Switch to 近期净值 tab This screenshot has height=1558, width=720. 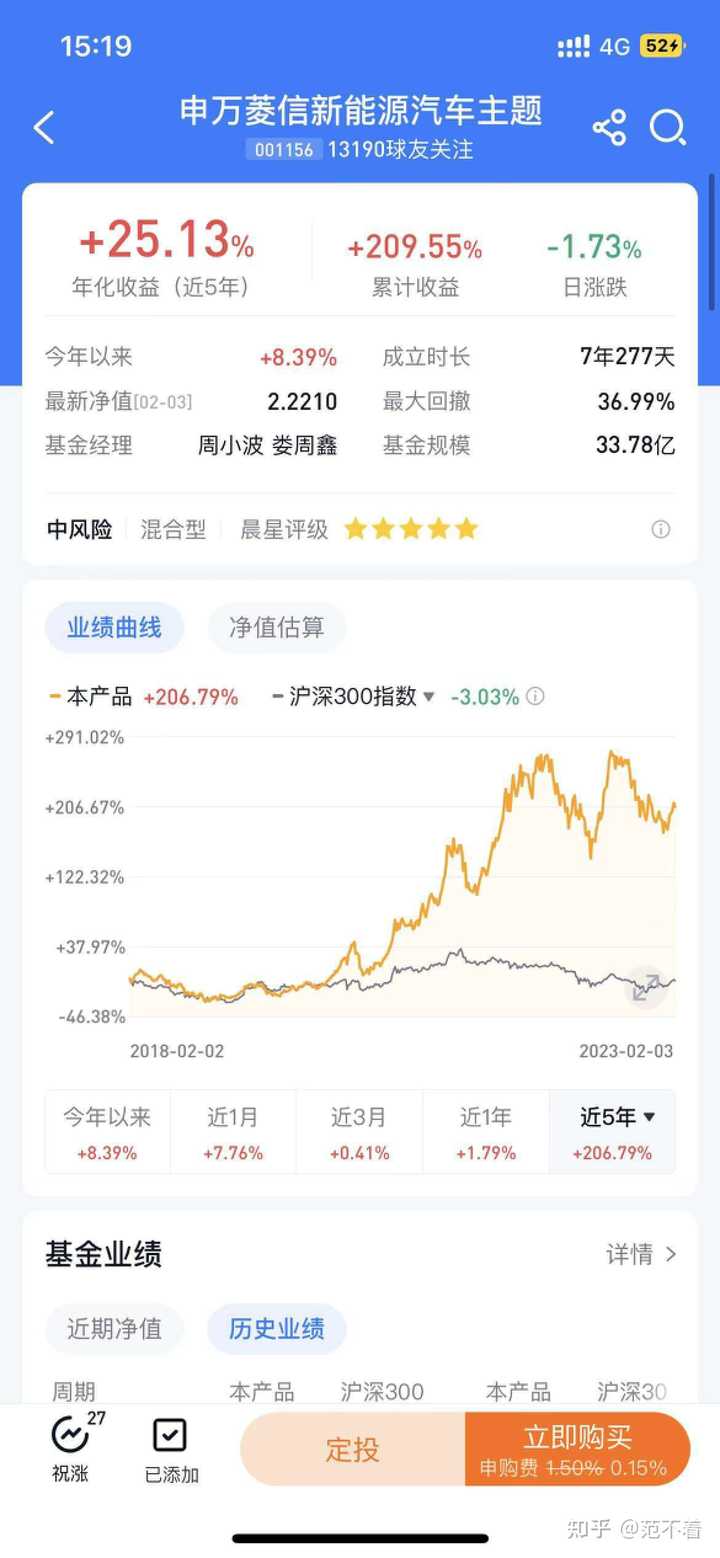(x=114, y=1329)
